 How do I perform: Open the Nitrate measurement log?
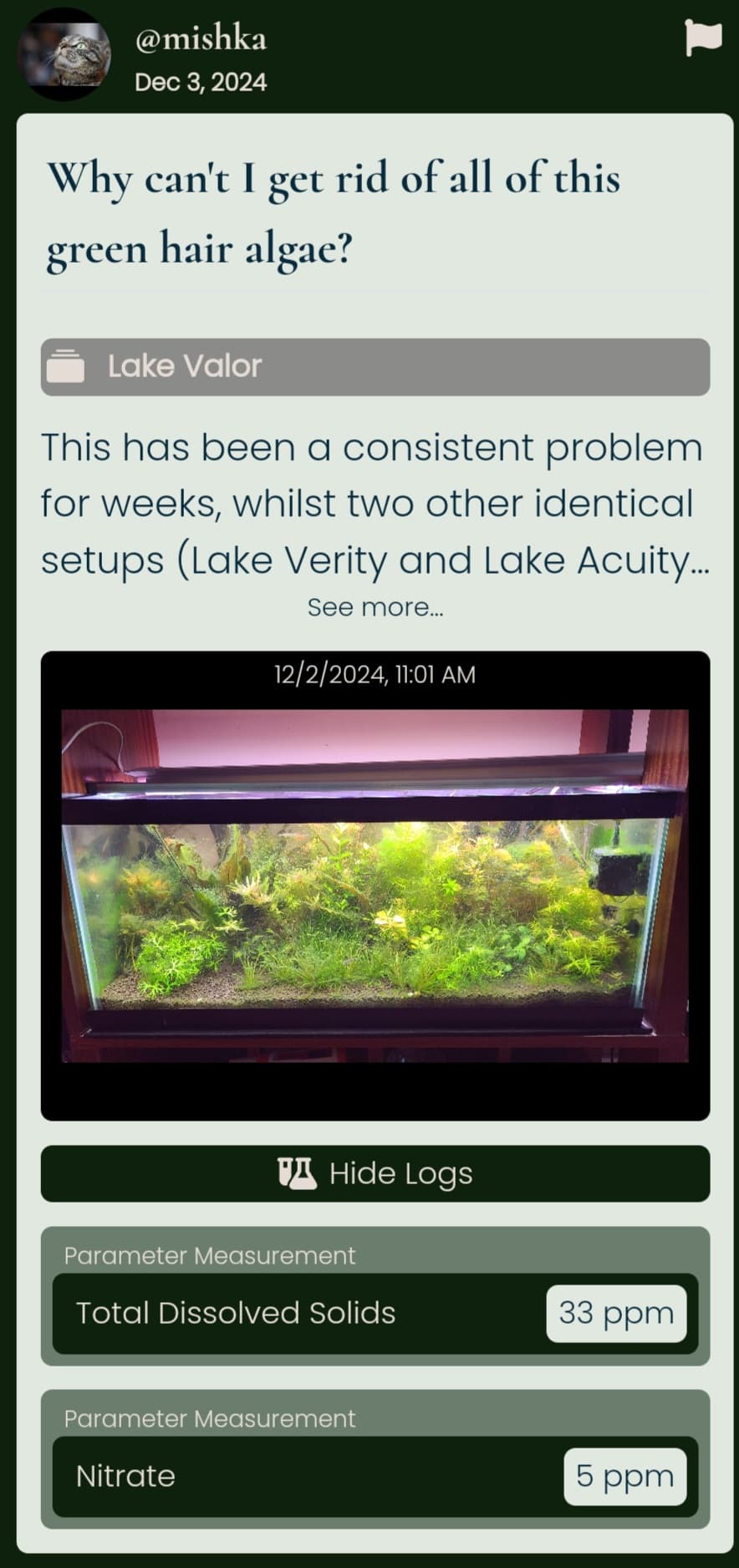pyautogui.click(x=375, y=1476)
